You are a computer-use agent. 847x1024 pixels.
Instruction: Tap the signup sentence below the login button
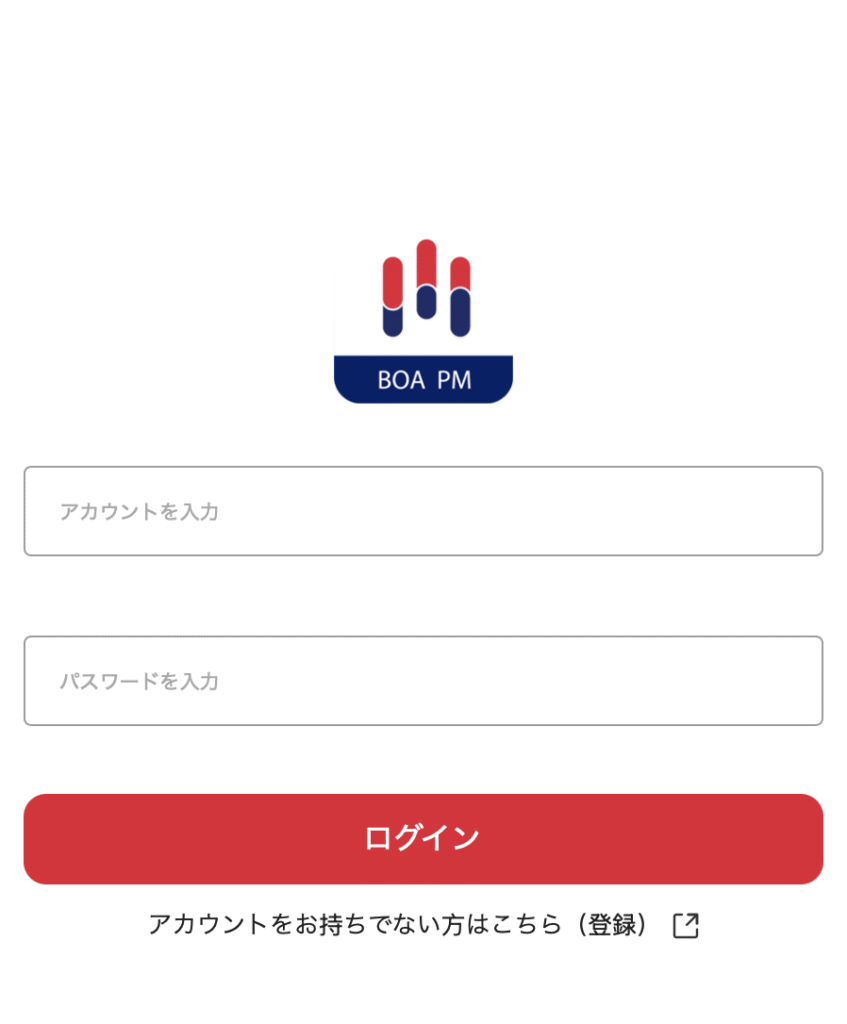pyautogui.click(x=400, y=925)
